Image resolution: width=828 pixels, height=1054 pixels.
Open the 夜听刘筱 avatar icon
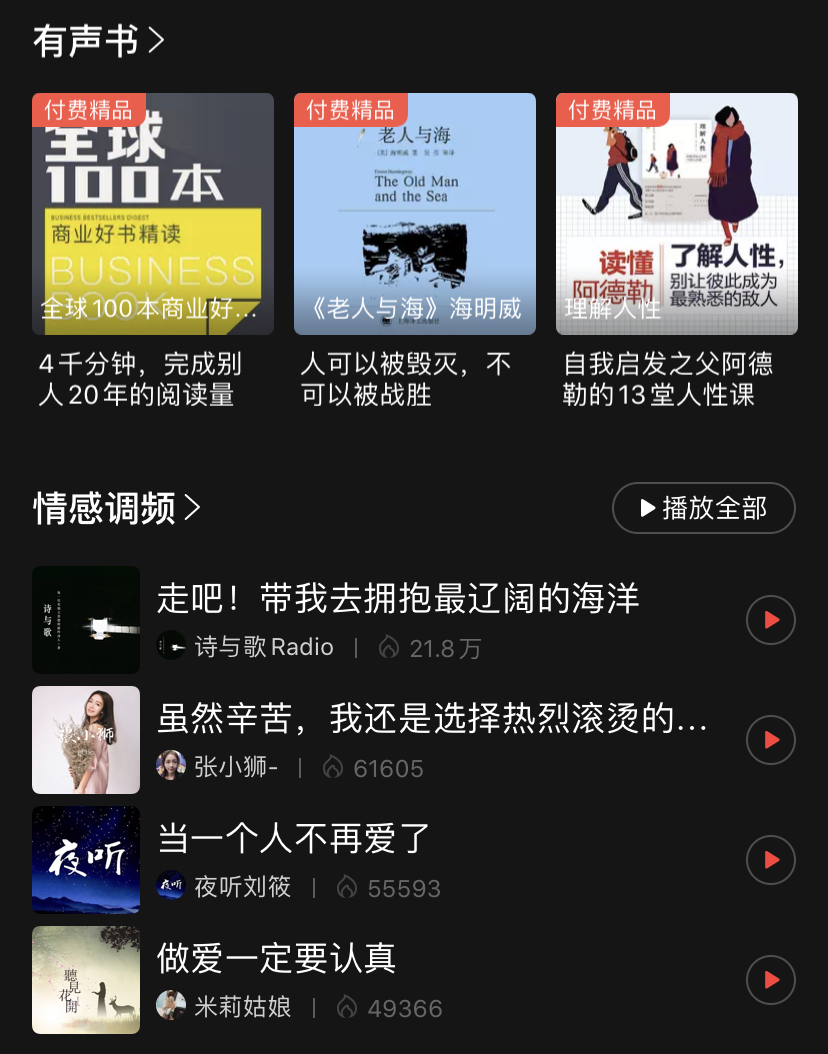[170, 887]
